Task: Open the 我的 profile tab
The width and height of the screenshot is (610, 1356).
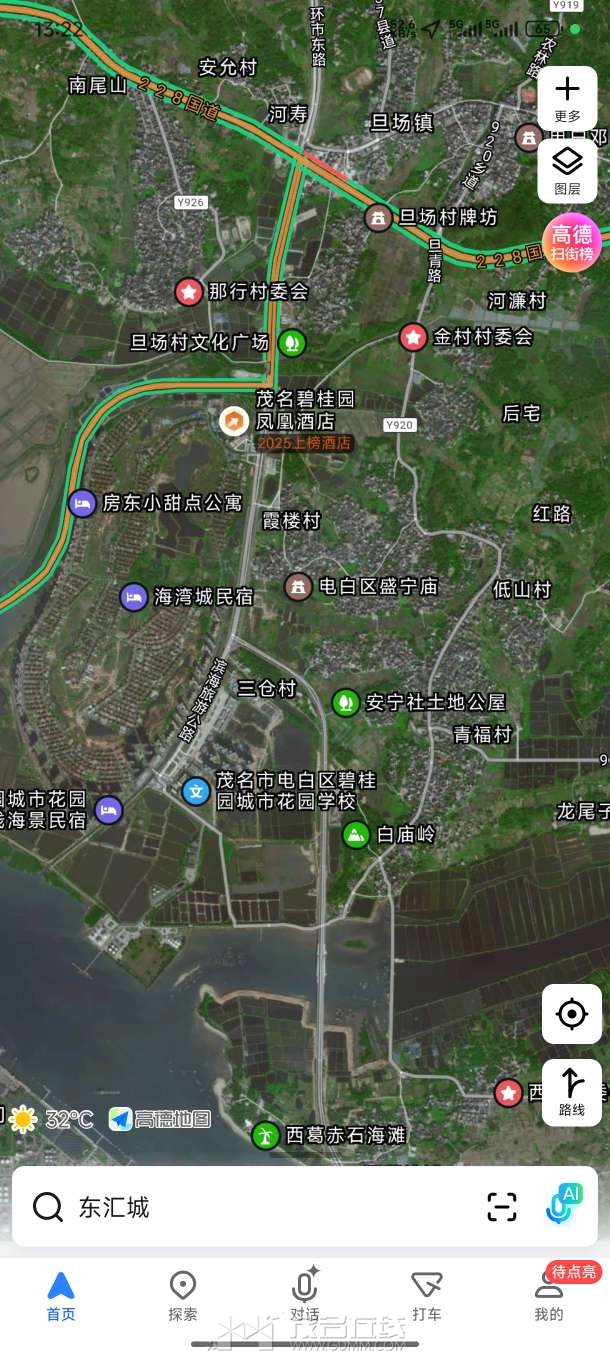Action: (549, 1296)
